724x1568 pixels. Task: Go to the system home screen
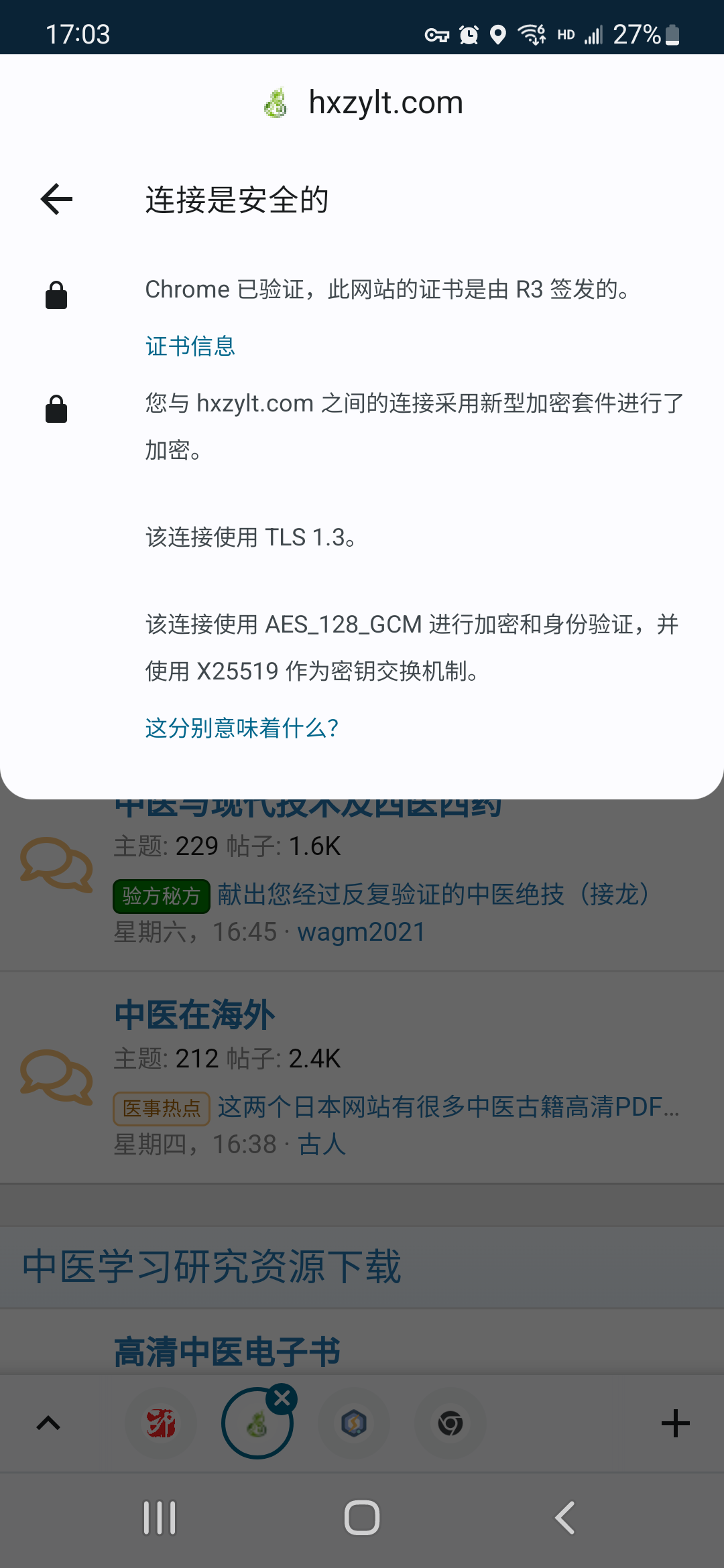click(362, 1518)
